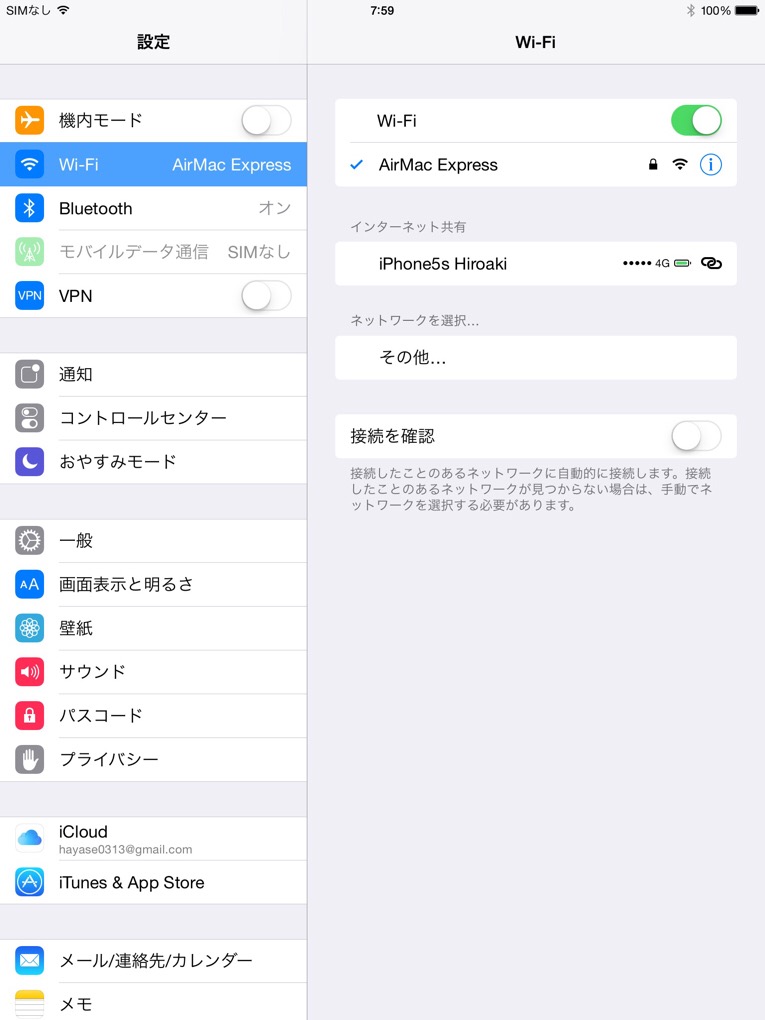Open プライバシー privacy settings
765x1020 pixels.
[x=153, y=760]
